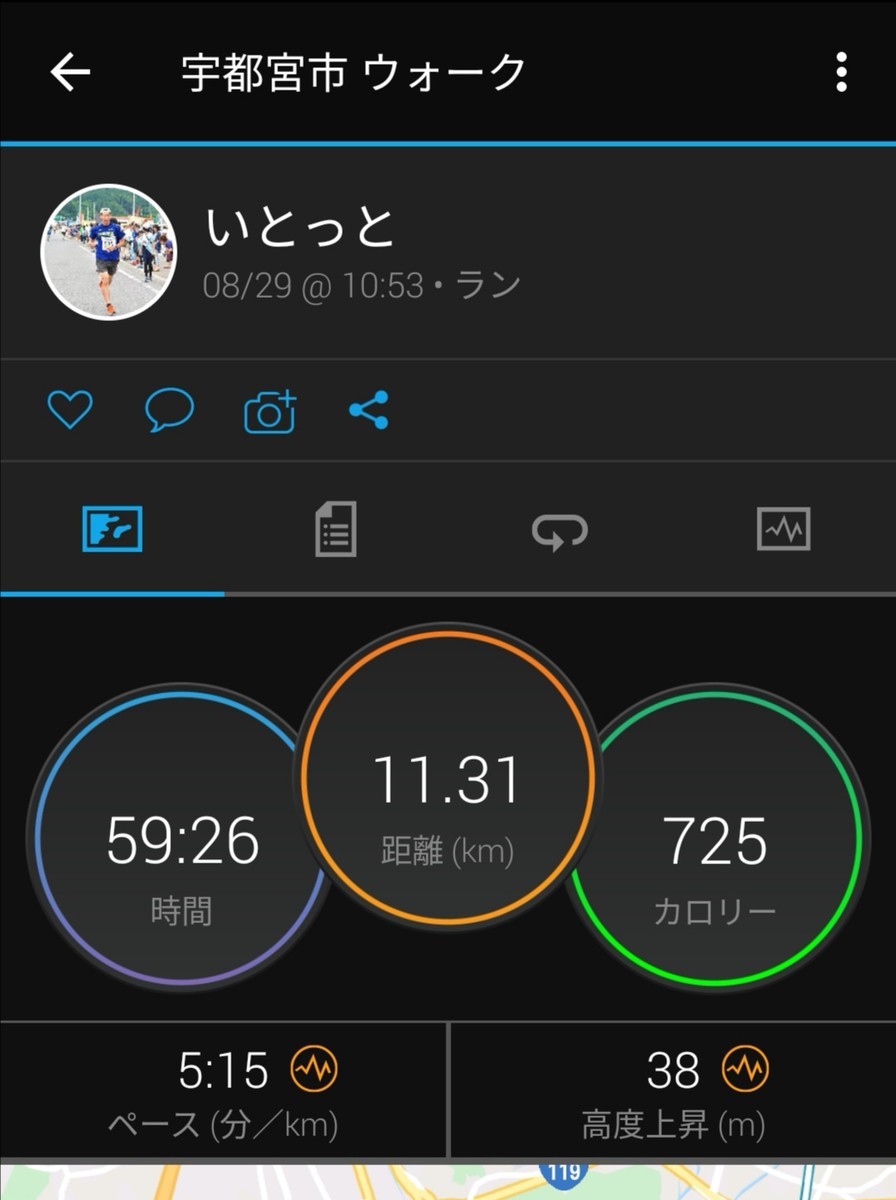This screenshot has height=1200, width=896.
Task: Add a photo with the camera icon
Action: (x=270, y=411)
